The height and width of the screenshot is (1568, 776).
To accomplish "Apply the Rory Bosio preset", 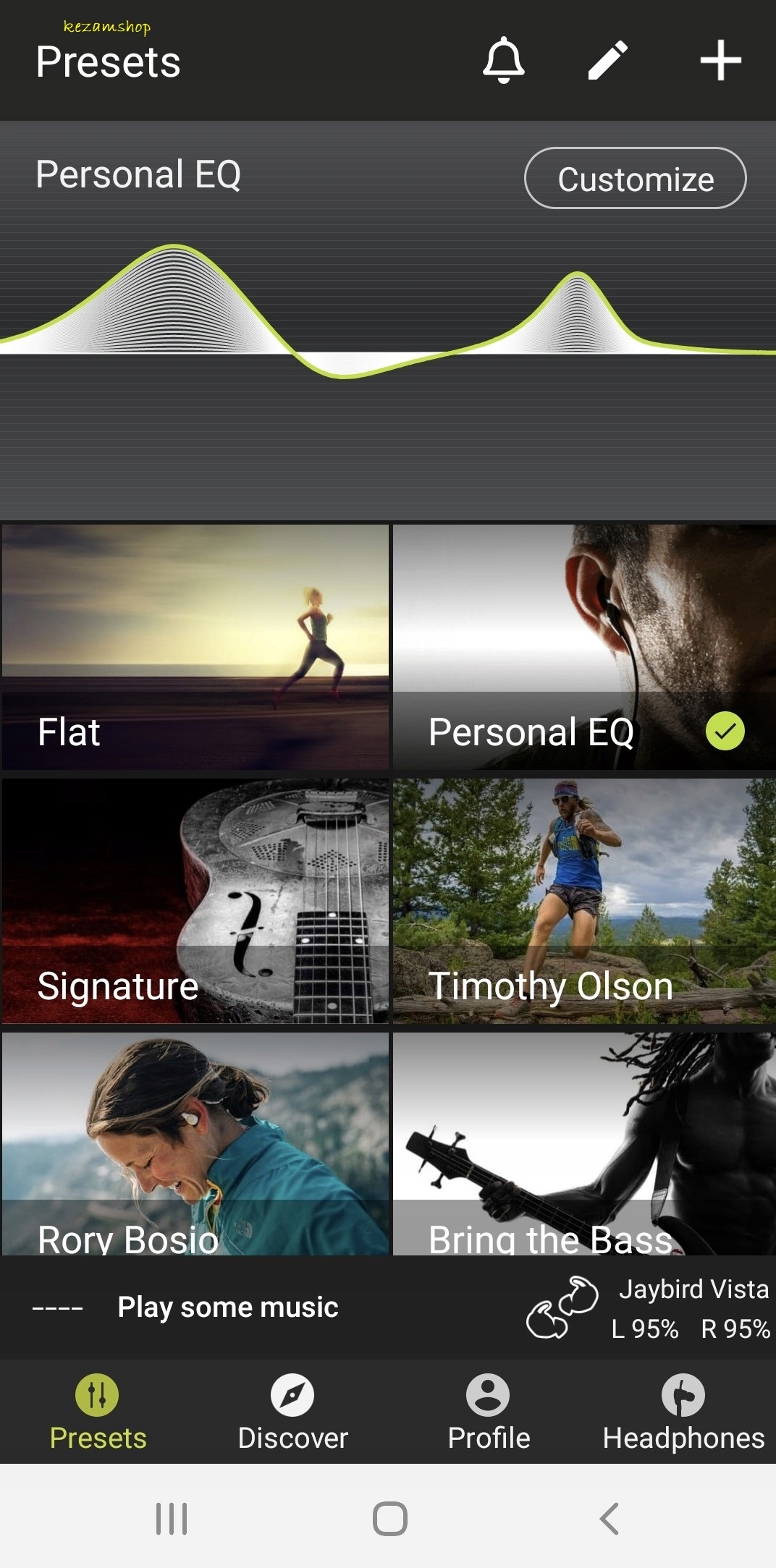I will [195, 1145].
